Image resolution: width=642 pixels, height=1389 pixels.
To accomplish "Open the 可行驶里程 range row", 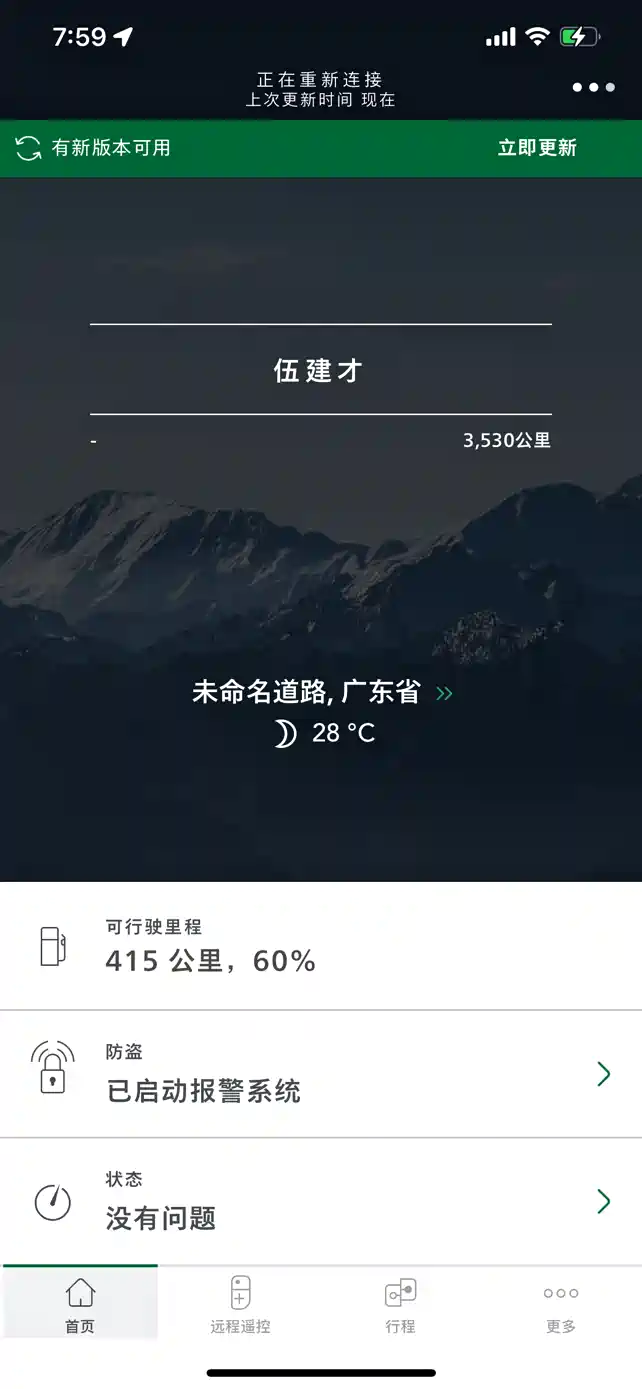I will 320,946.
